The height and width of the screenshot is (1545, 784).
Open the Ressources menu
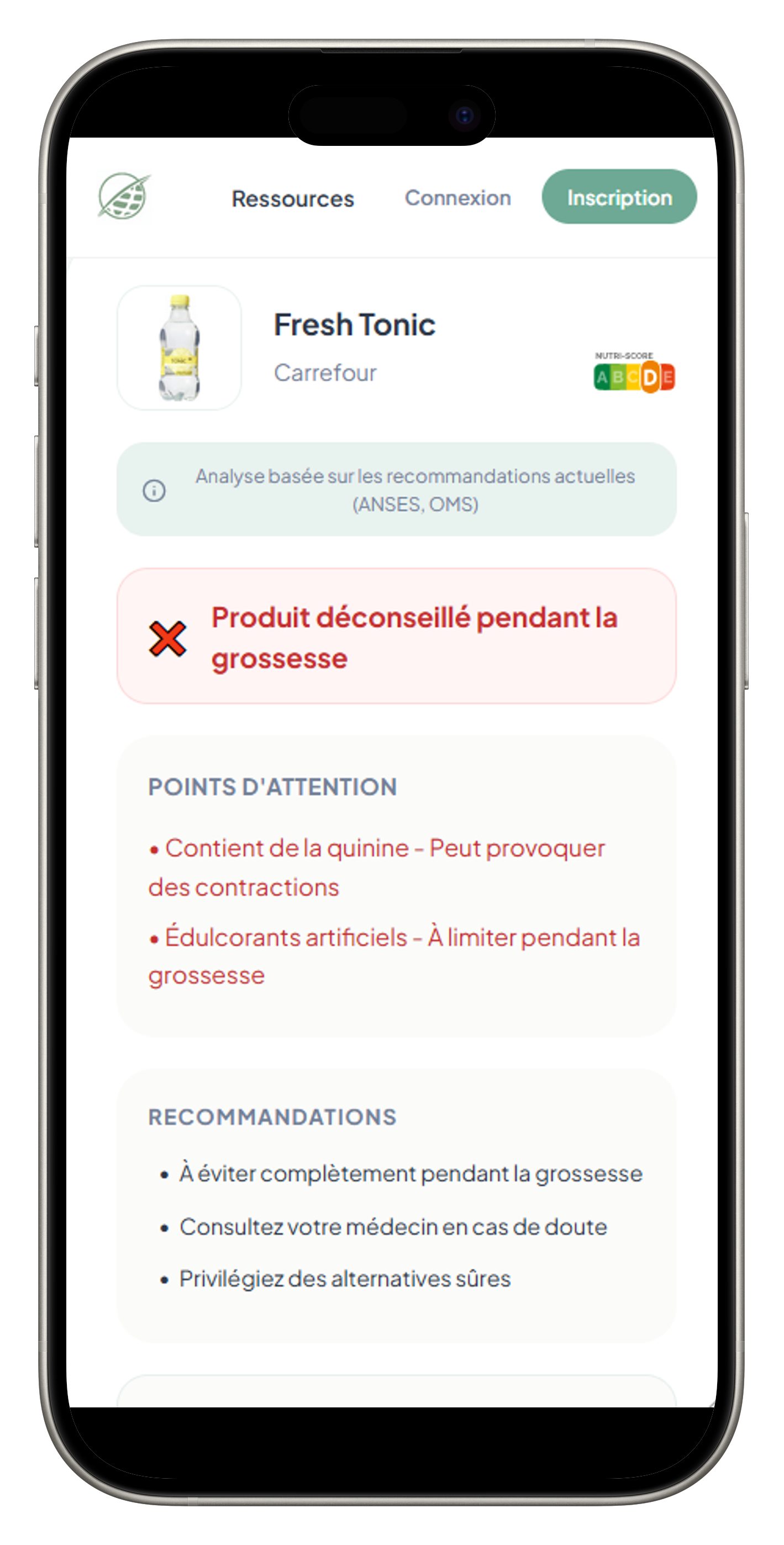[293, 198]
